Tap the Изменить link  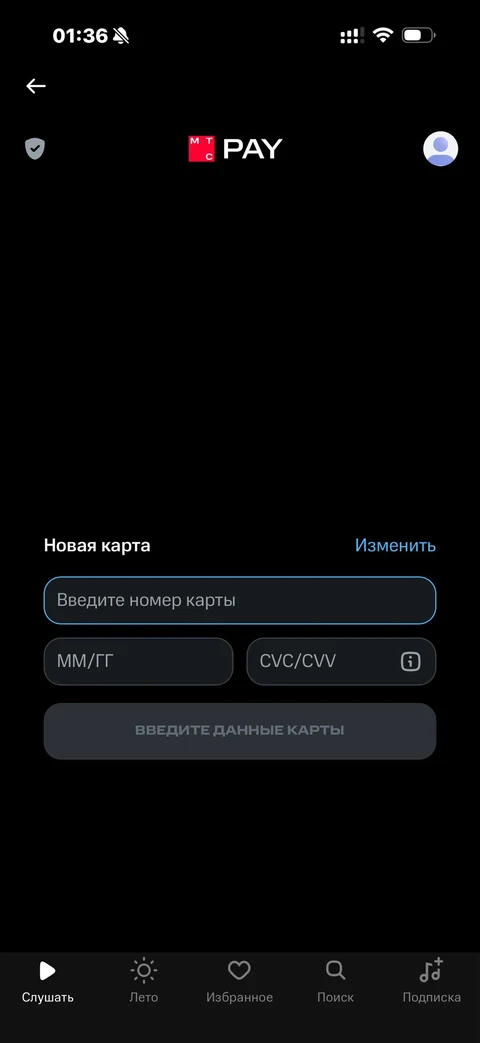click(x=395, y=545)
